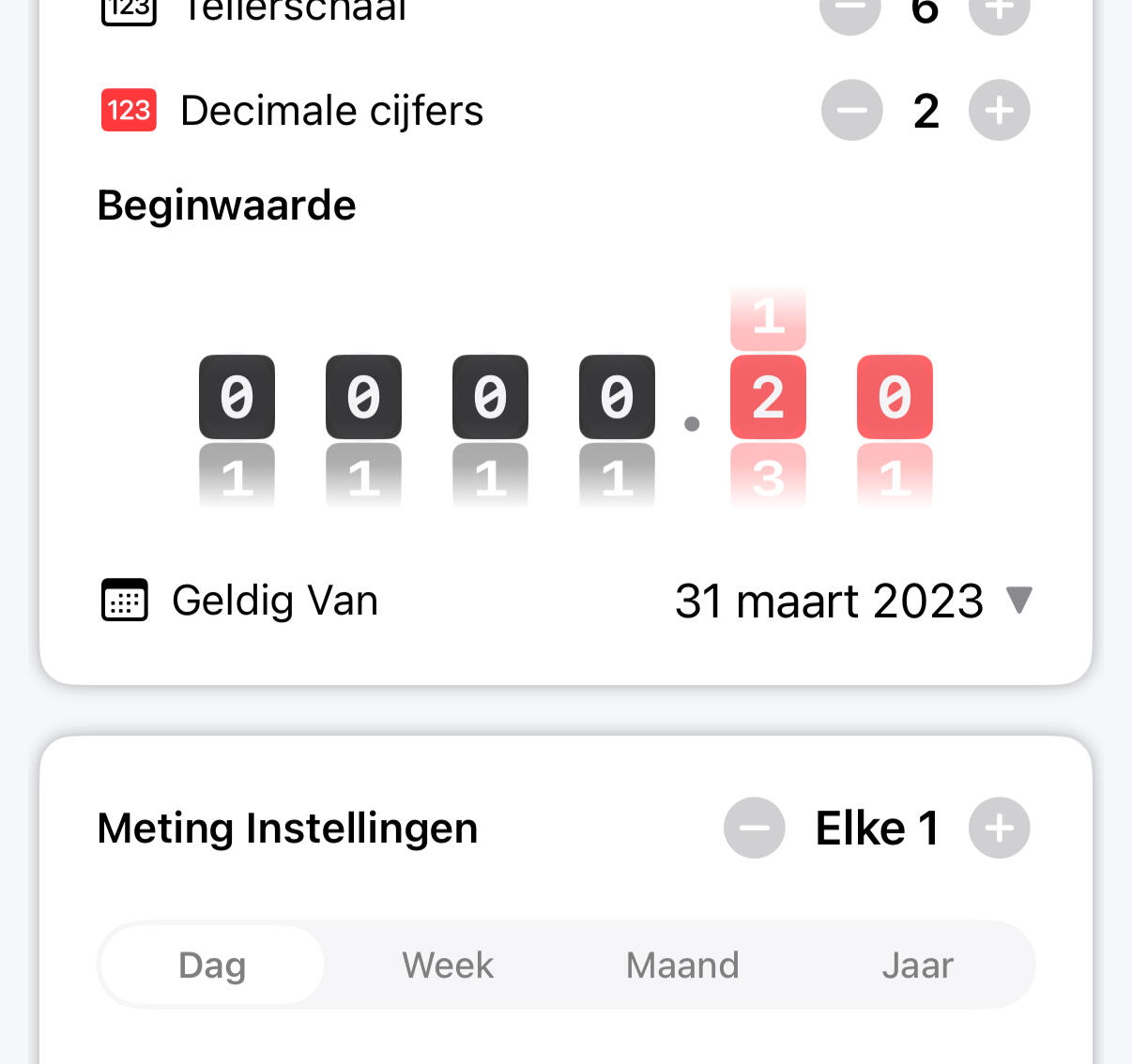Decrease the Meting Instellingen interval

(755, 828)
